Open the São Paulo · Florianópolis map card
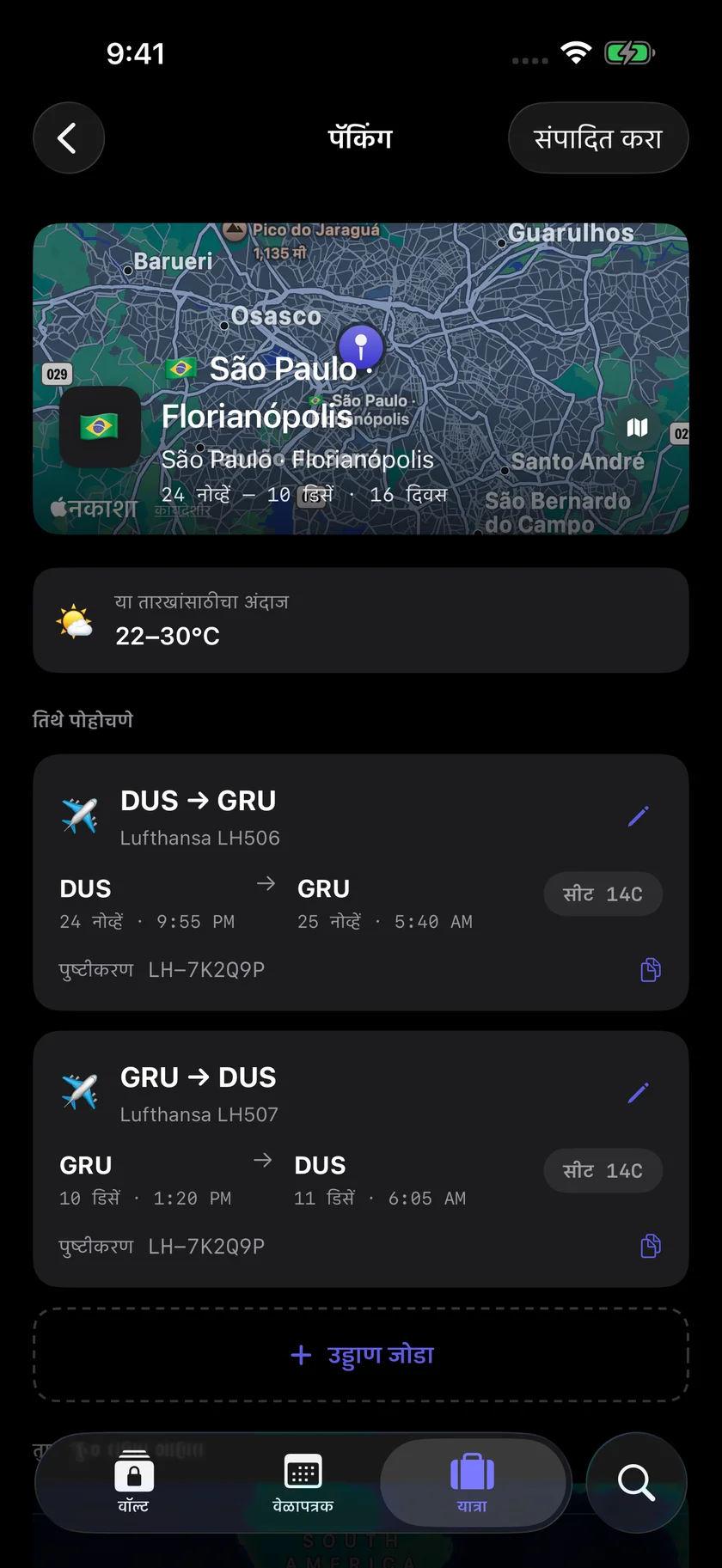722x1568 pixels. pyautogui.click(x=361, y=379)
